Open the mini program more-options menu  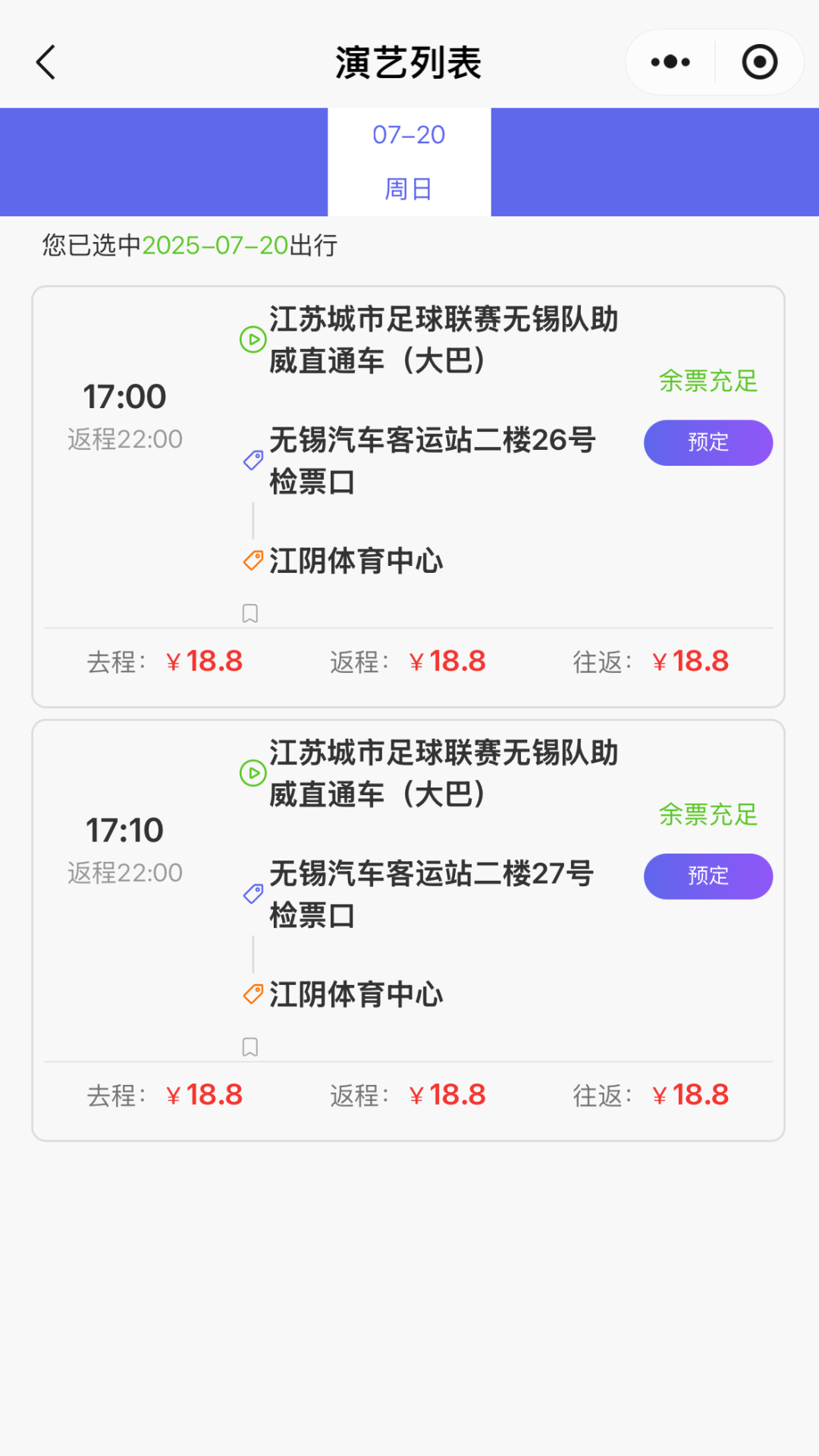pos(670,62)
